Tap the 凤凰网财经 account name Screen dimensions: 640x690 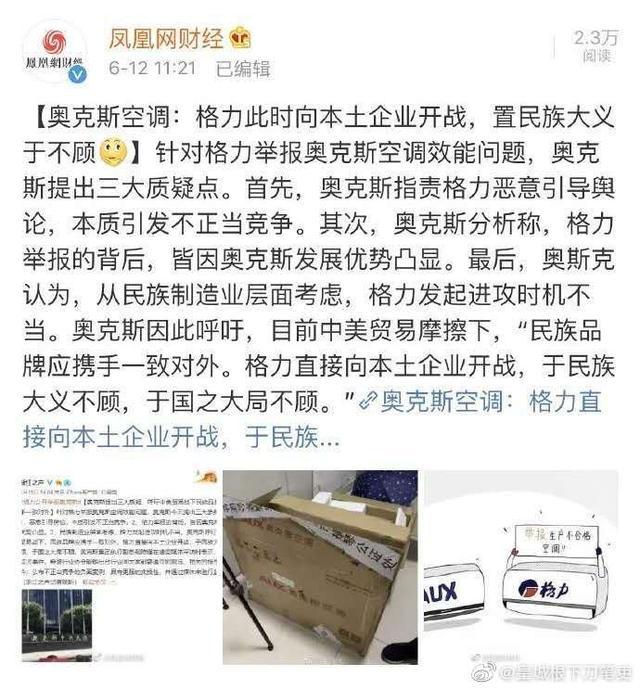tap(166, 38)
